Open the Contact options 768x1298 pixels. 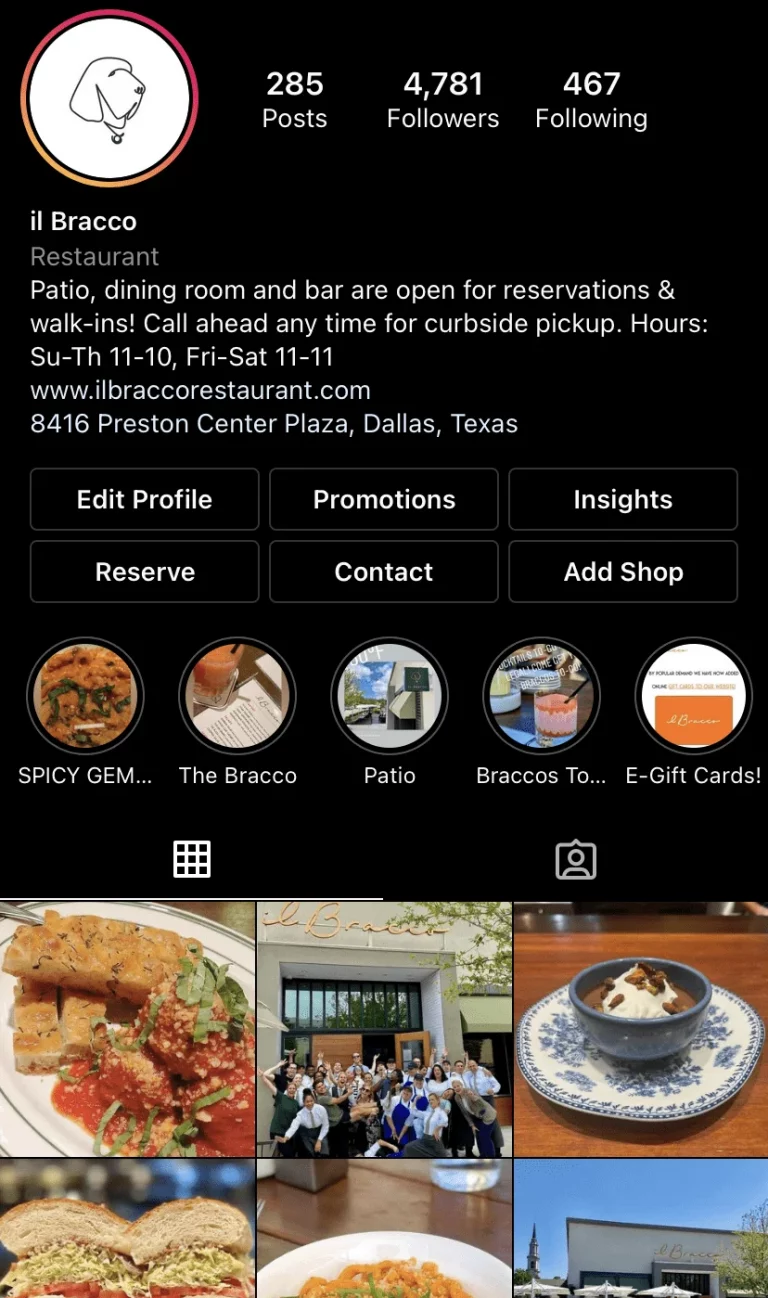coord(384,572)
